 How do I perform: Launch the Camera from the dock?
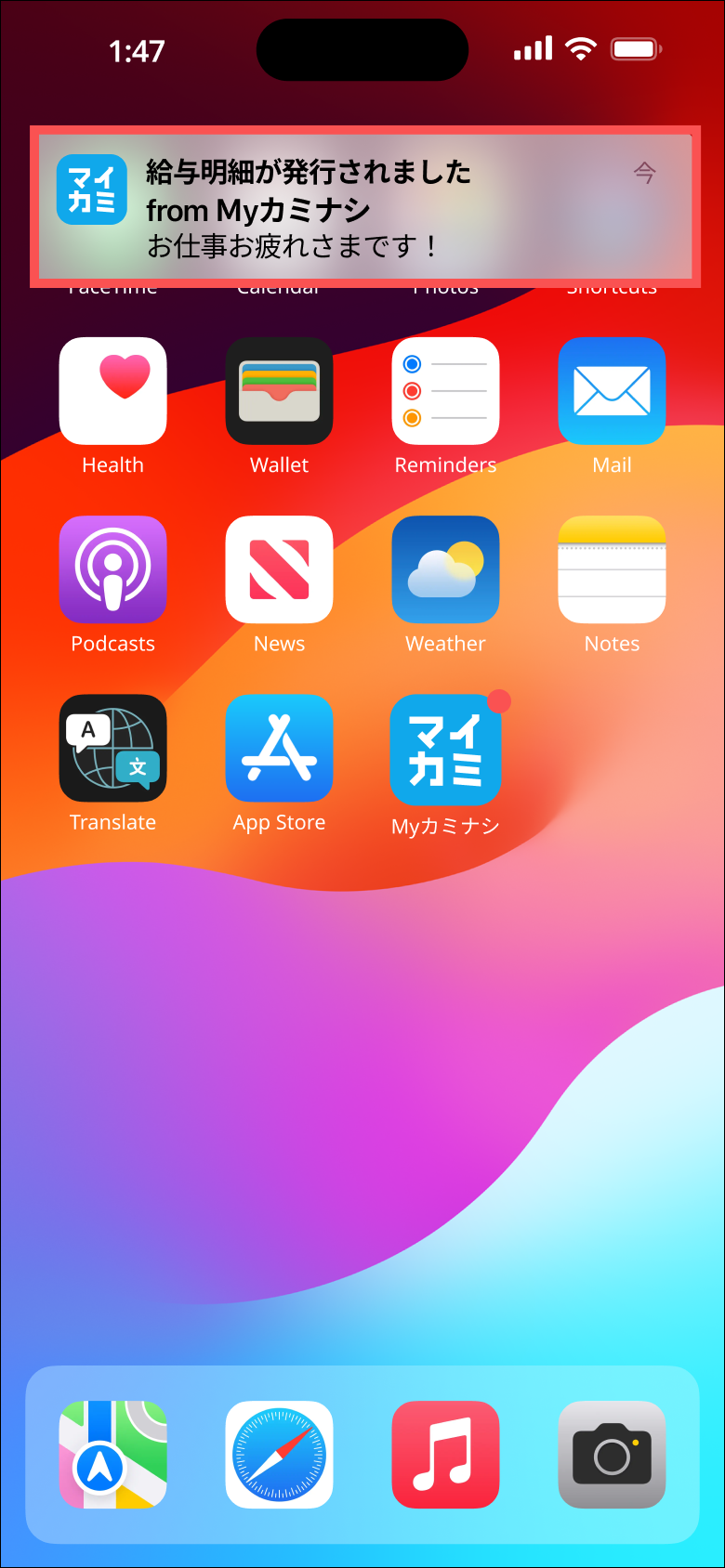pyautogui.click(x=612, y=1455)
